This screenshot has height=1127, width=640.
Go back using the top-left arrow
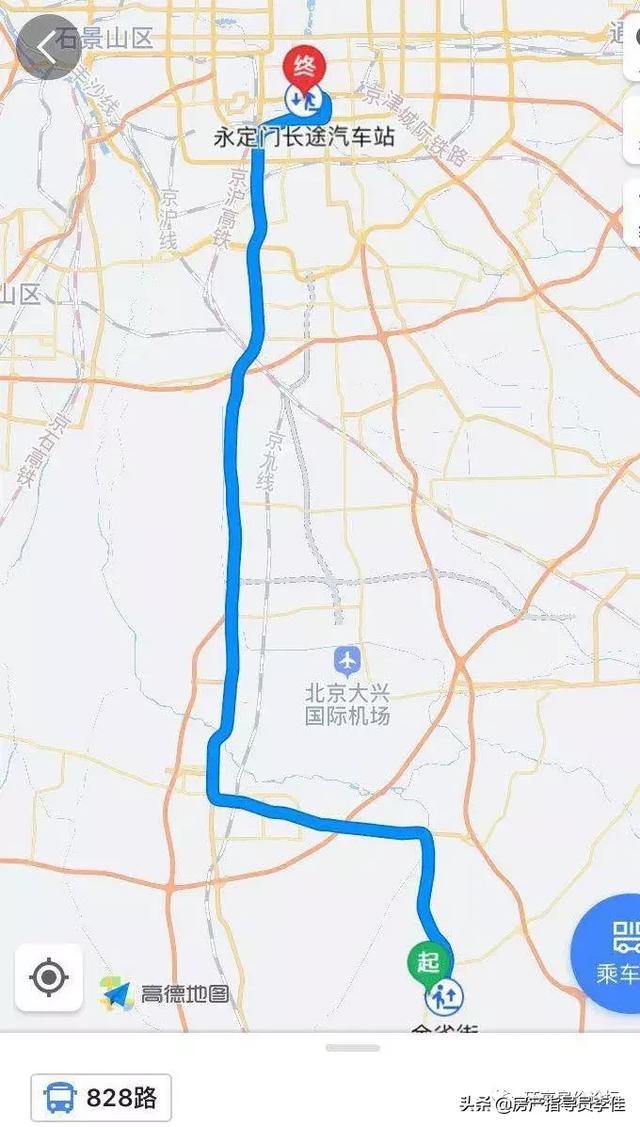47,47
